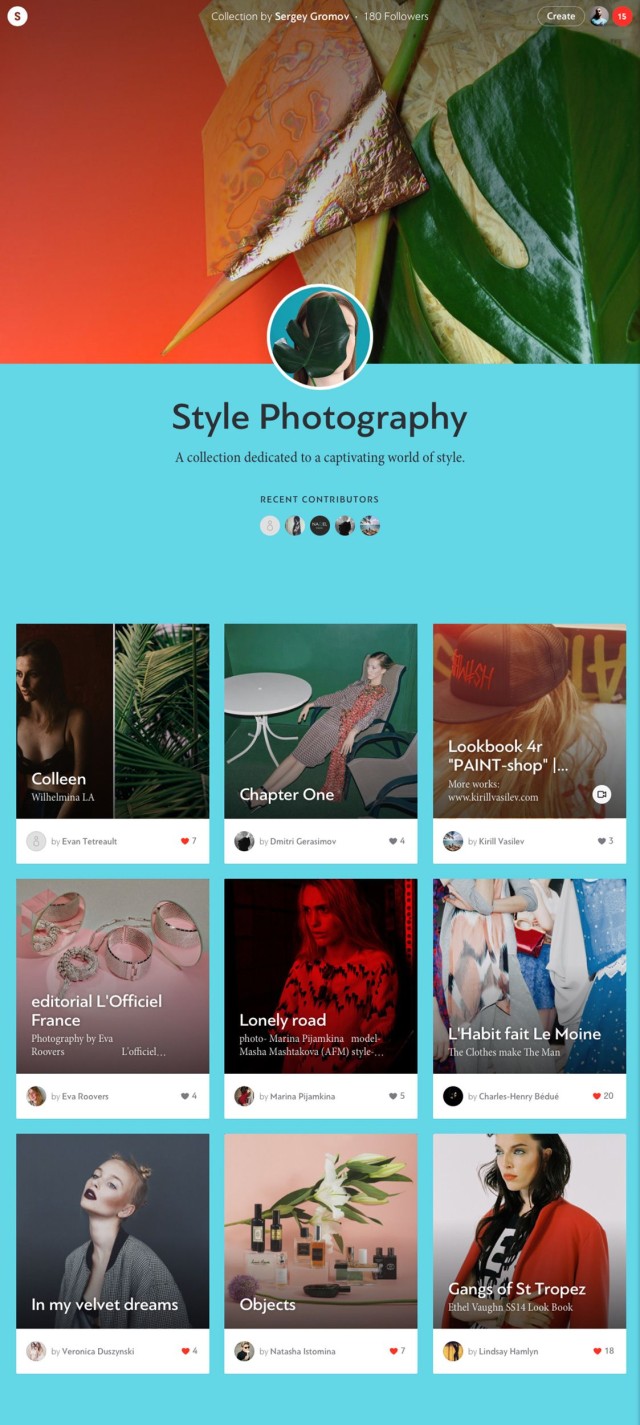Viewport: 640px width, 1425px height.
Task: Open the Lookbook 4r PAINT-shop card
Action: click(529, 720)
